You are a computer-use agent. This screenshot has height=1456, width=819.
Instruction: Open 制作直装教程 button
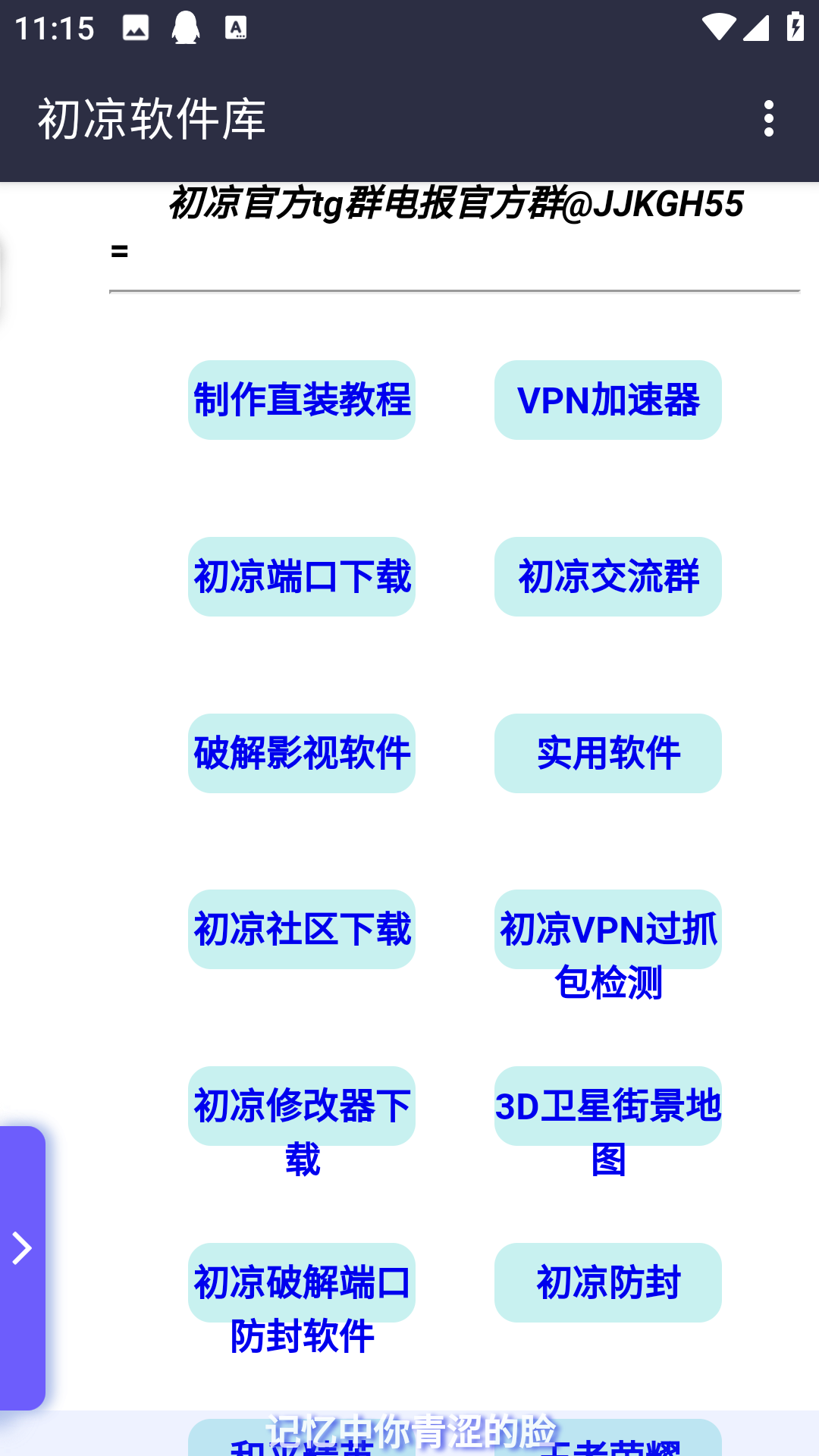pos(302,400)
